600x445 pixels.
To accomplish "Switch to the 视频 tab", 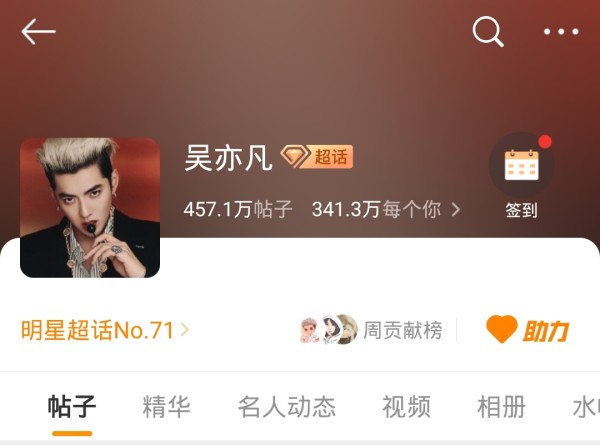I will pyautogui.click(x=406, y=407).
